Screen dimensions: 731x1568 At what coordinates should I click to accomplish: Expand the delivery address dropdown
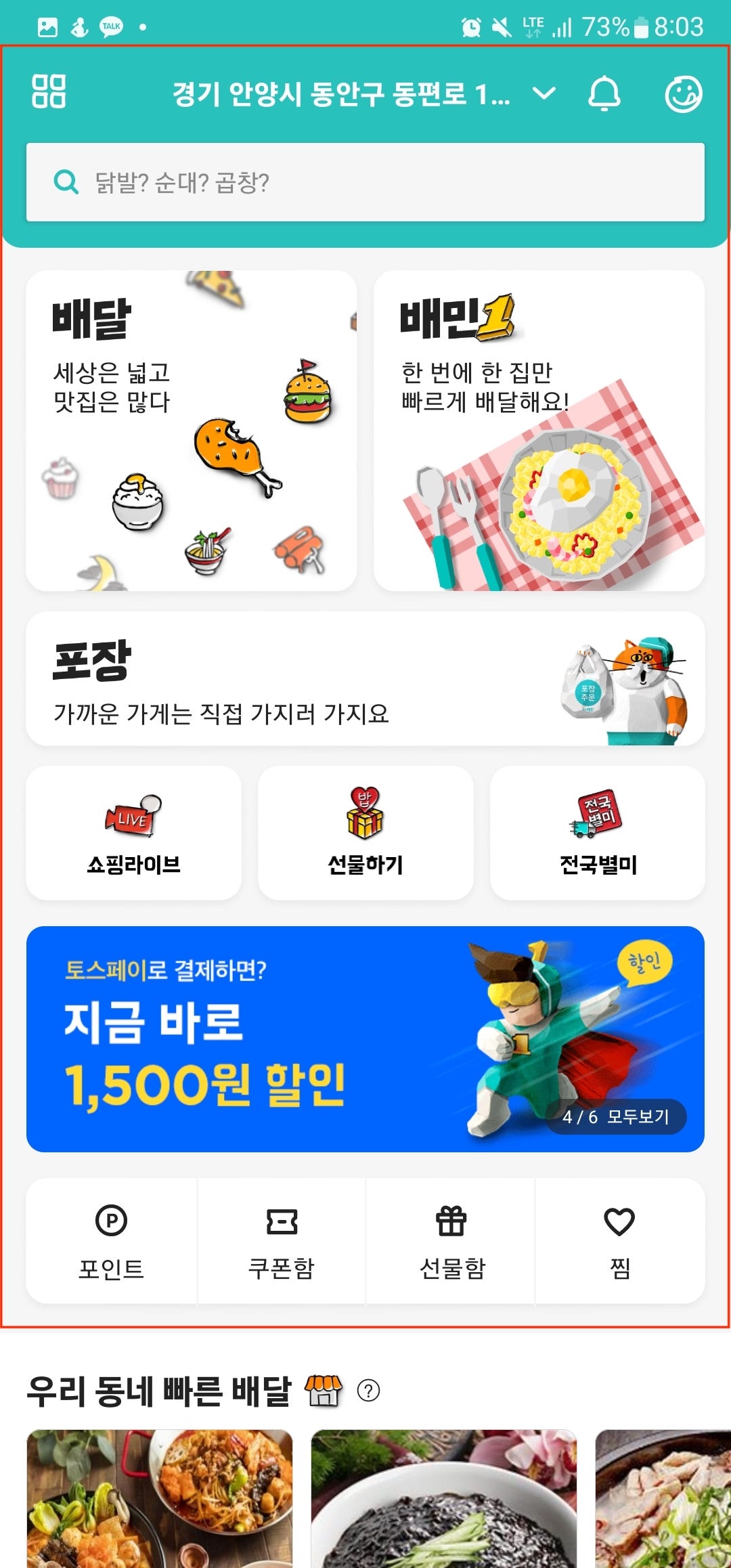pos(544,93)
